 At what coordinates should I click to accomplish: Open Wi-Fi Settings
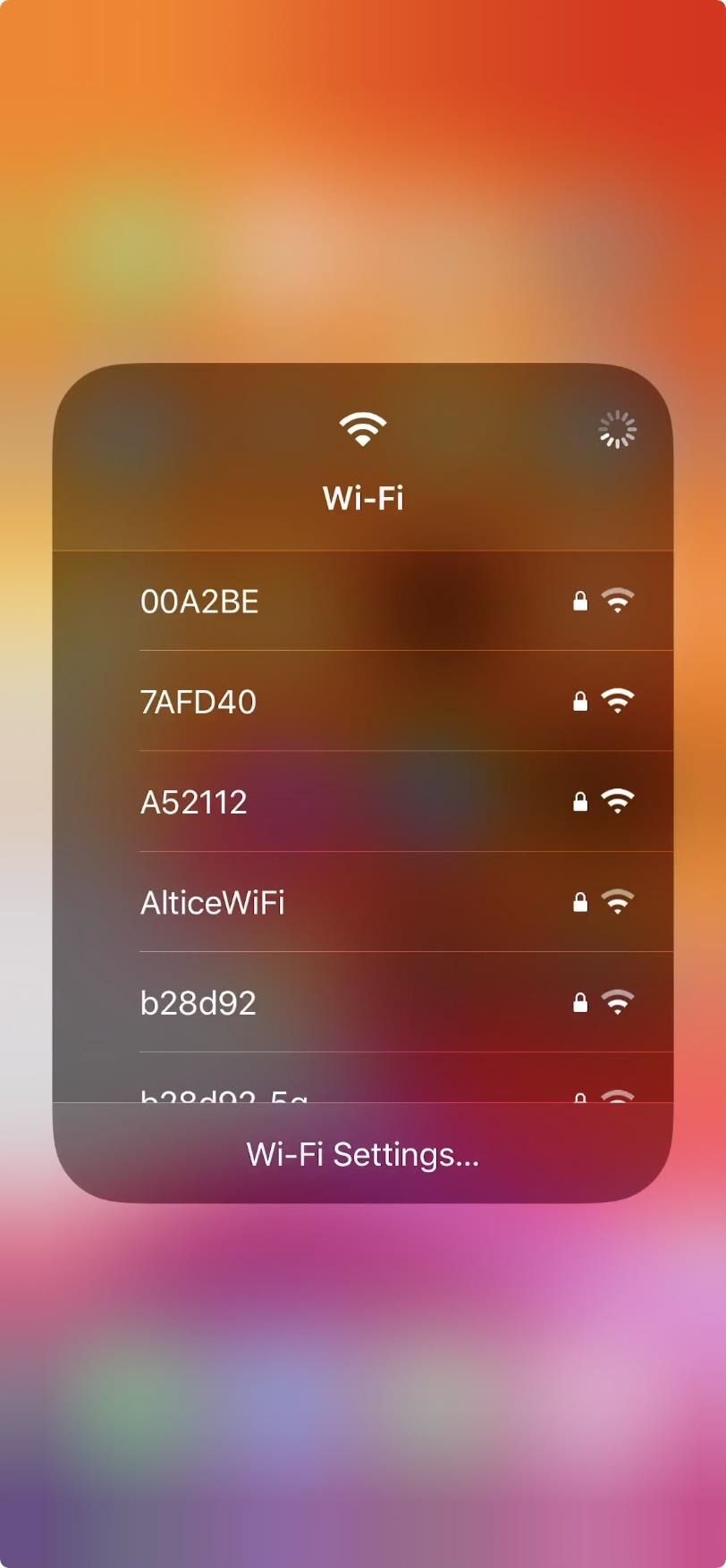362,1154
